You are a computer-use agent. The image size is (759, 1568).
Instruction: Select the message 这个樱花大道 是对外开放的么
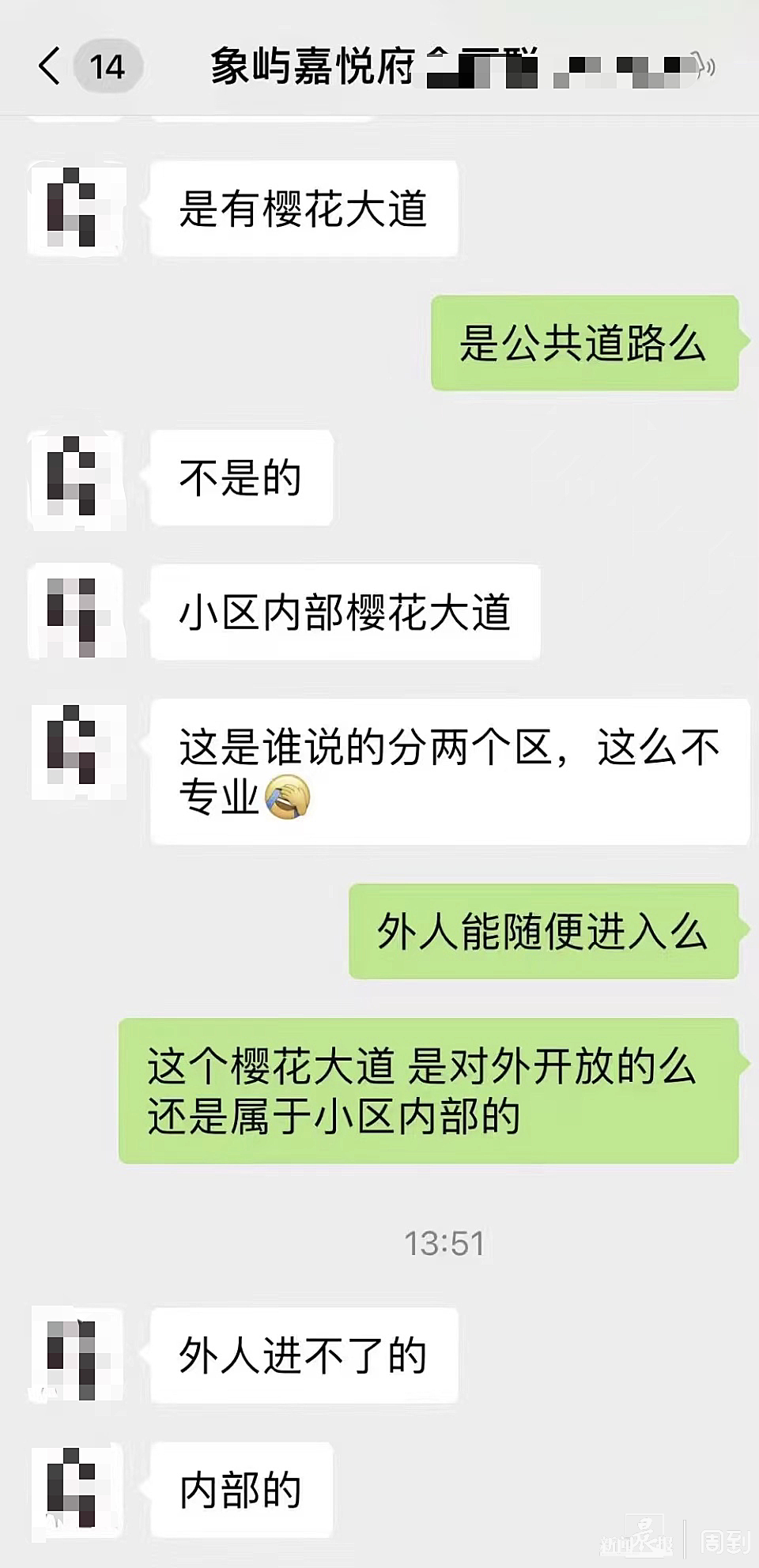tap(431, 1095)
